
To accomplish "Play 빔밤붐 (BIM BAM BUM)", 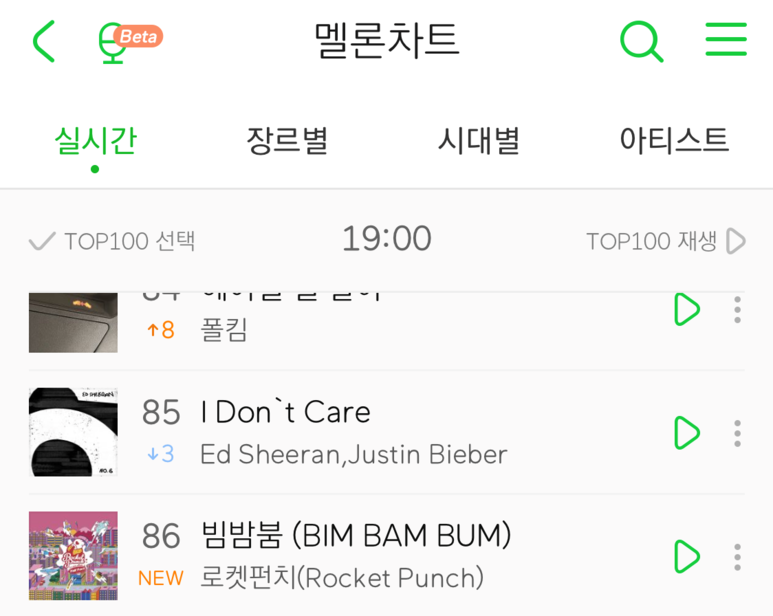I will tap(687, 556).
